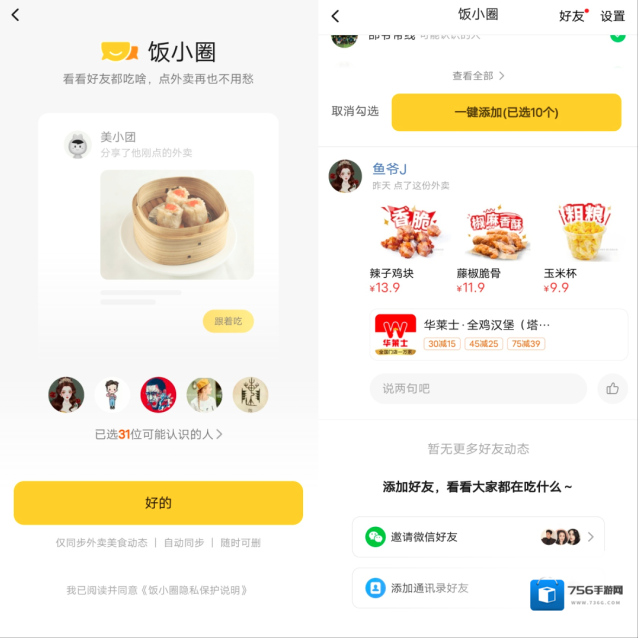This screenshot has width=638, height=638.
Task: Tap 邀请微信好友
Action: [478, 537]
